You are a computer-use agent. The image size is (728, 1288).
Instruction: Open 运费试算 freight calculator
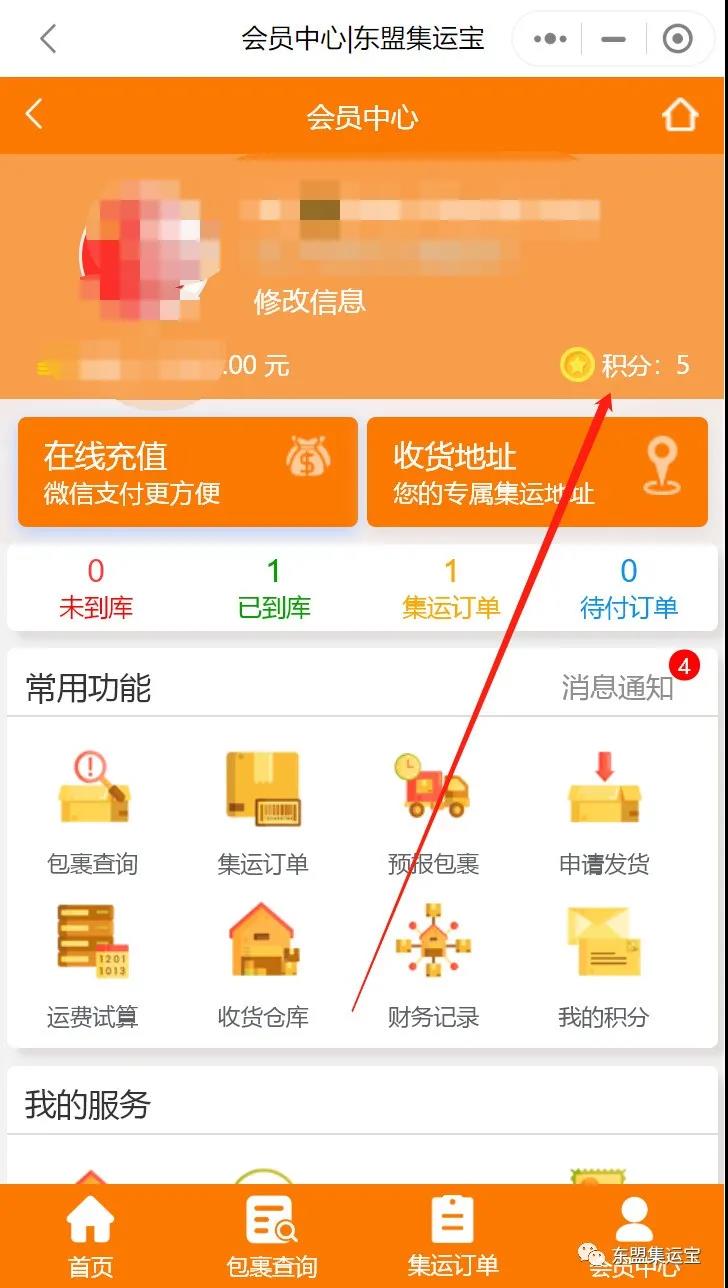tap(93, 966)
